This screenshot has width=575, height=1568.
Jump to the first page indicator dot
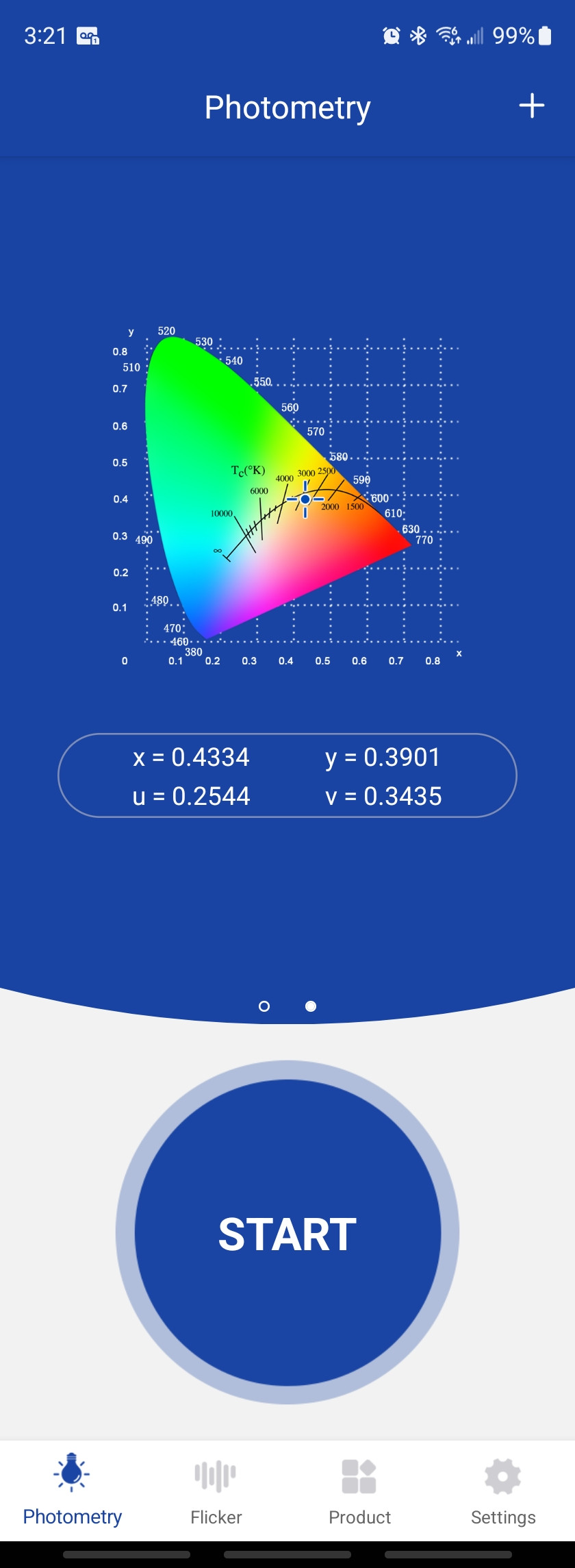(x=264, y=1006)
